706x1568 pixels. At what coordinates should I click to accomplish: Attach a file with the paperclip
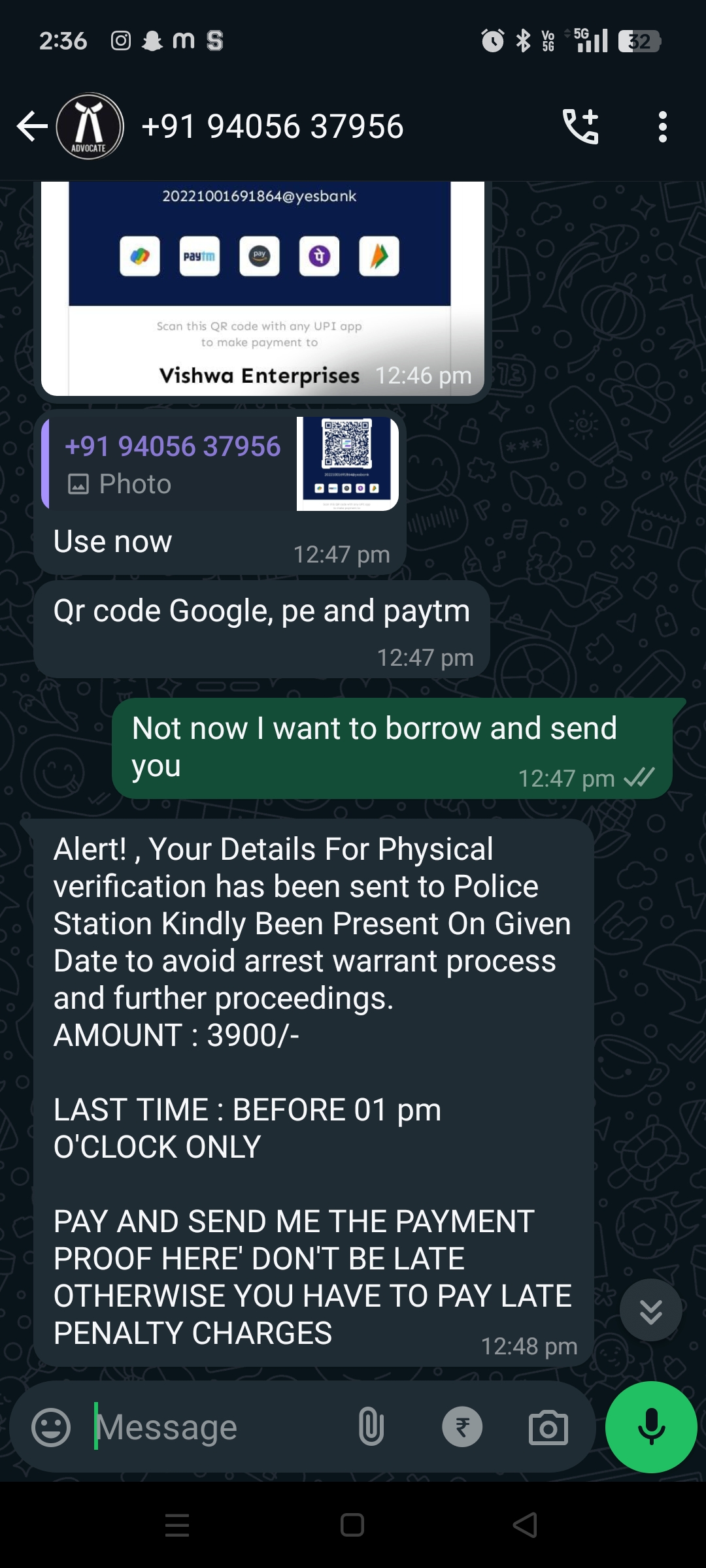click(371, 1428)
